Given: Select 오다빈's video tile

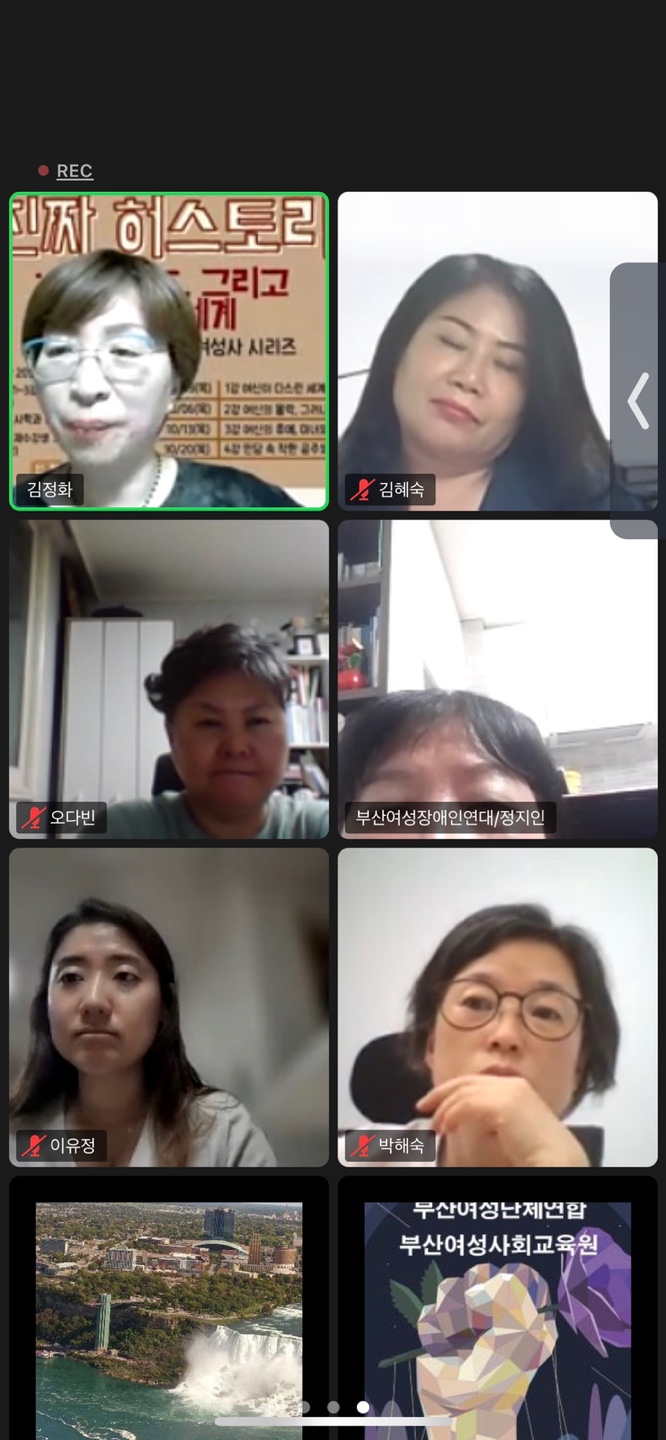Looking at the screenshot, I should (x=169, y=679).
